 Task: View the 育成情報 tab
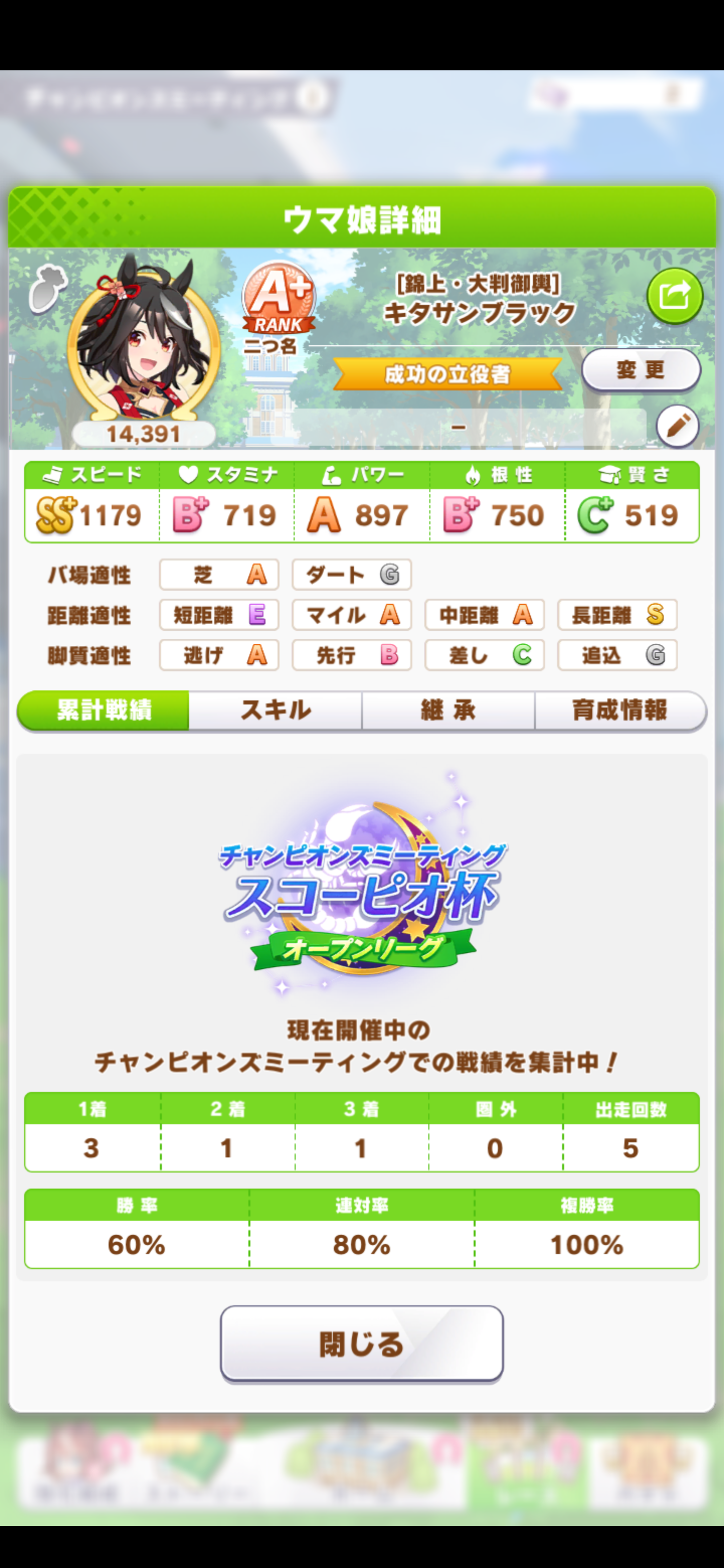tap(620, 710)
